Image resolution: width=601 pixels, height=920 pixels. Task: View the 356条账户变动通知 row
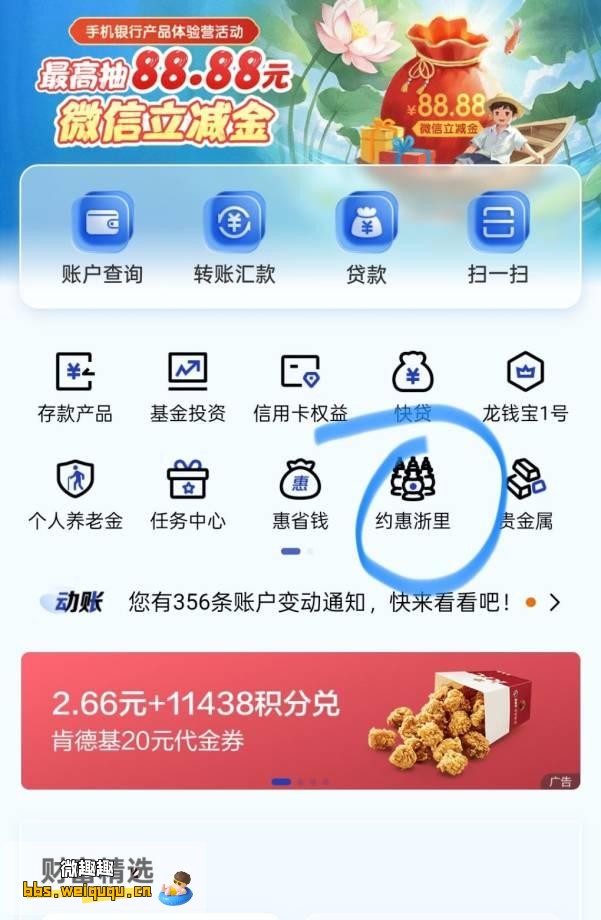320,602
